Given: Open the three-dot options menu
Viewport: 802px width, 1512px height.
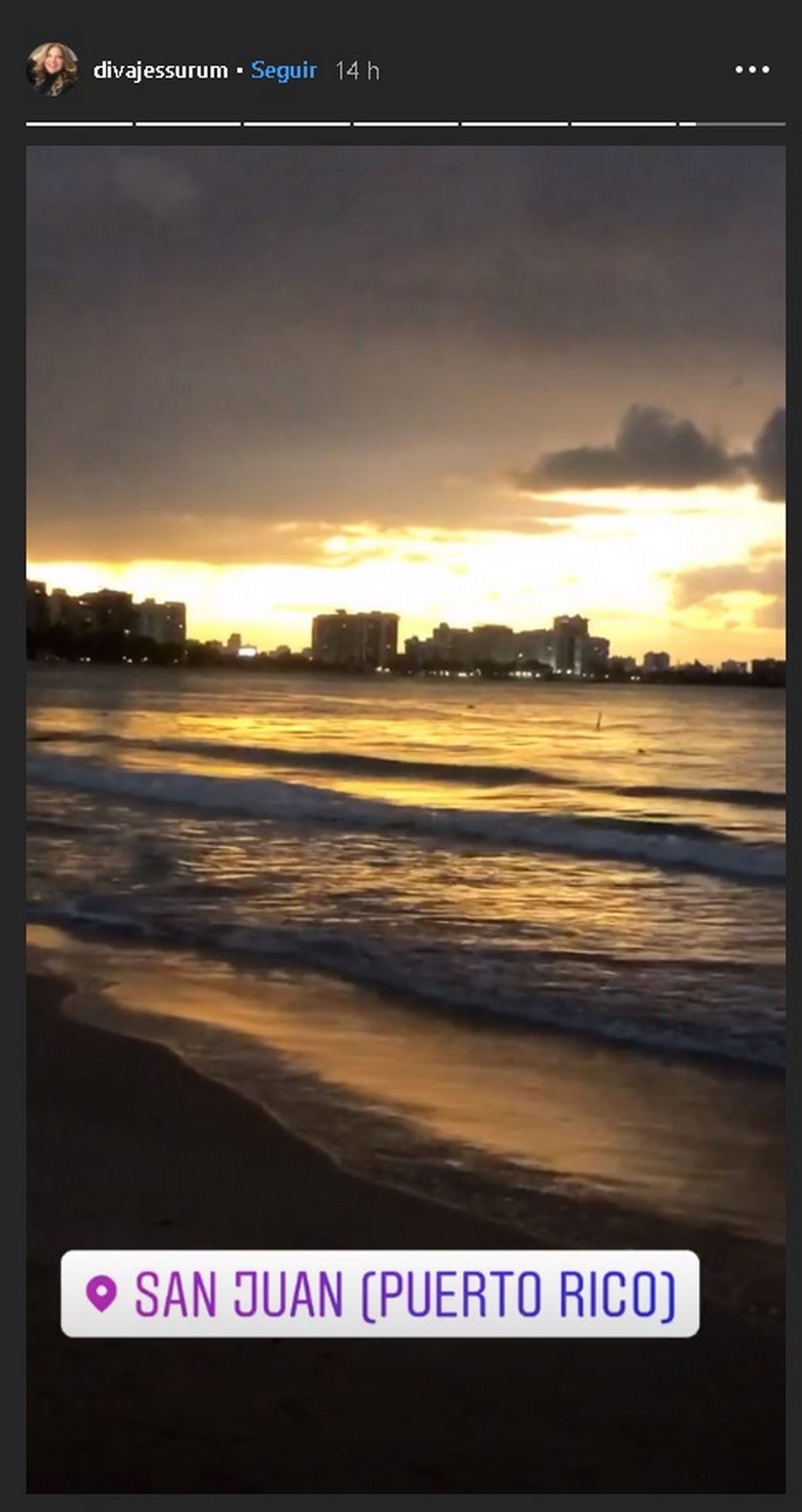Looking at the screenshot, I should pyautogui.click(x=751, y=71).
